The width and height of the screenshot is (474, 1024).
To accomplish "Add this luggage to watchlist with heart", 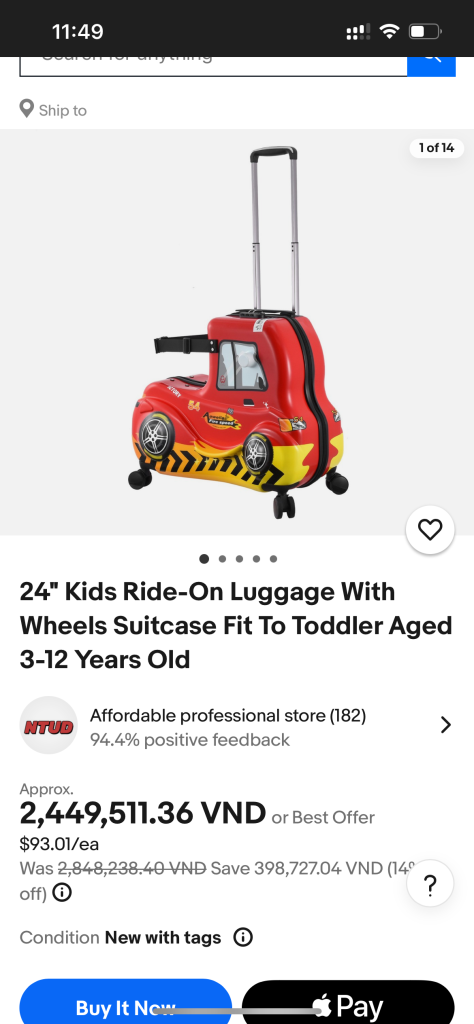I will 430,530.
